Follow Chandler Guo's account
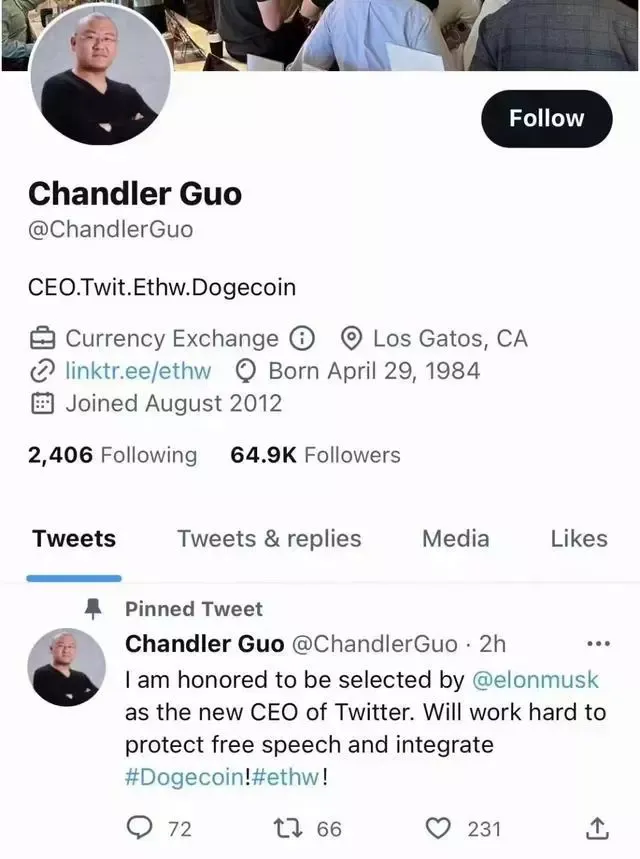This screenshot has width=640, height=859. [546, 118]
